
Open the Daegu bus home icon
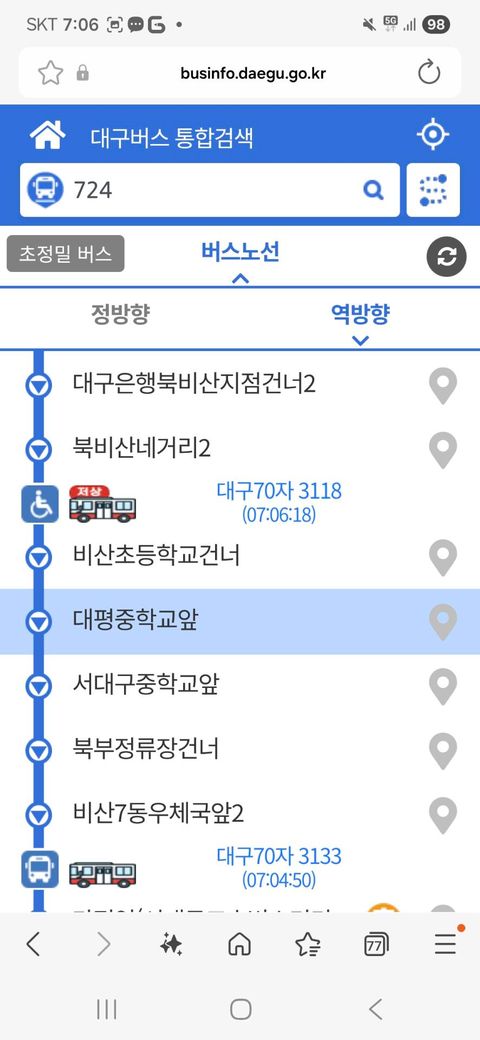(x=47, y=137)
